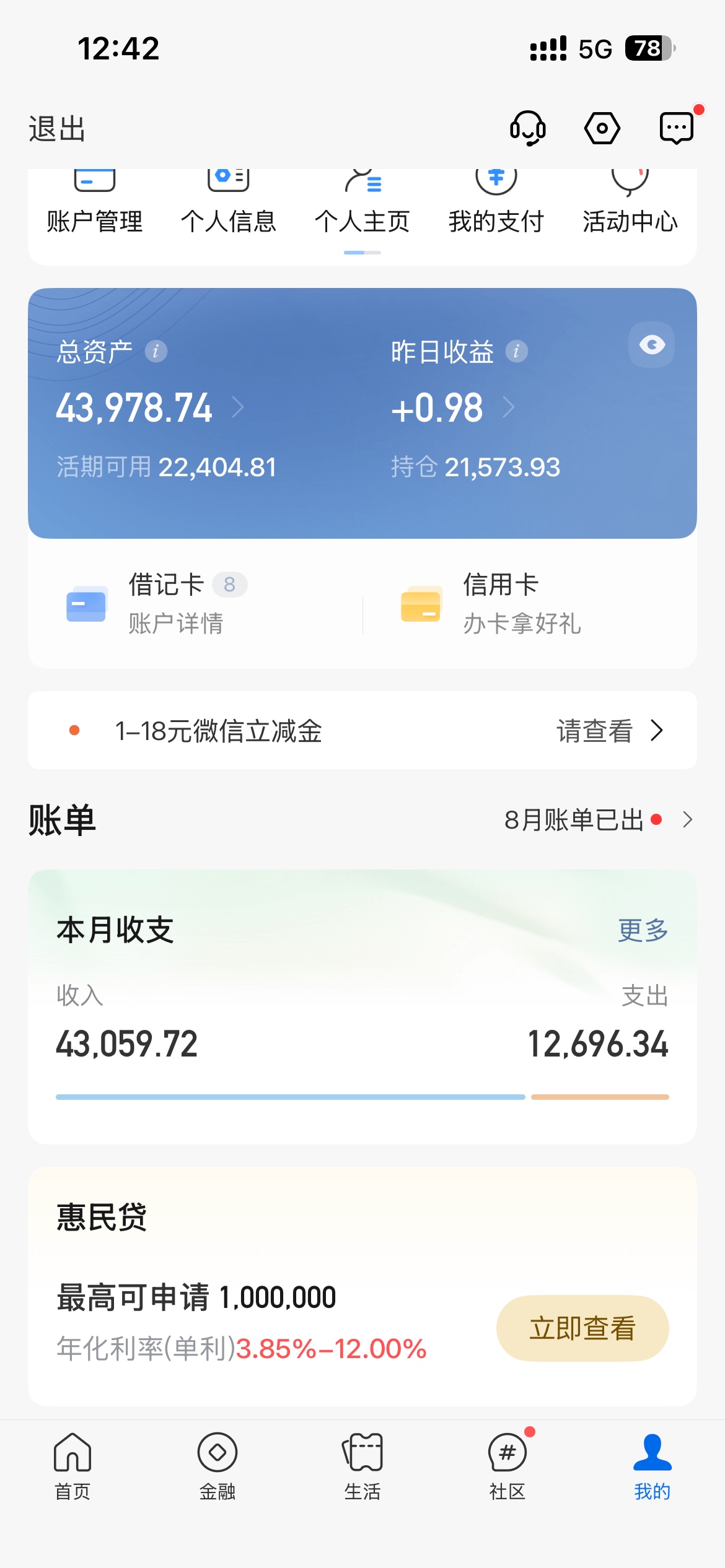Open the messages icon with red dot
This screenshot has height=1568, width=725.
coord(677,127)
